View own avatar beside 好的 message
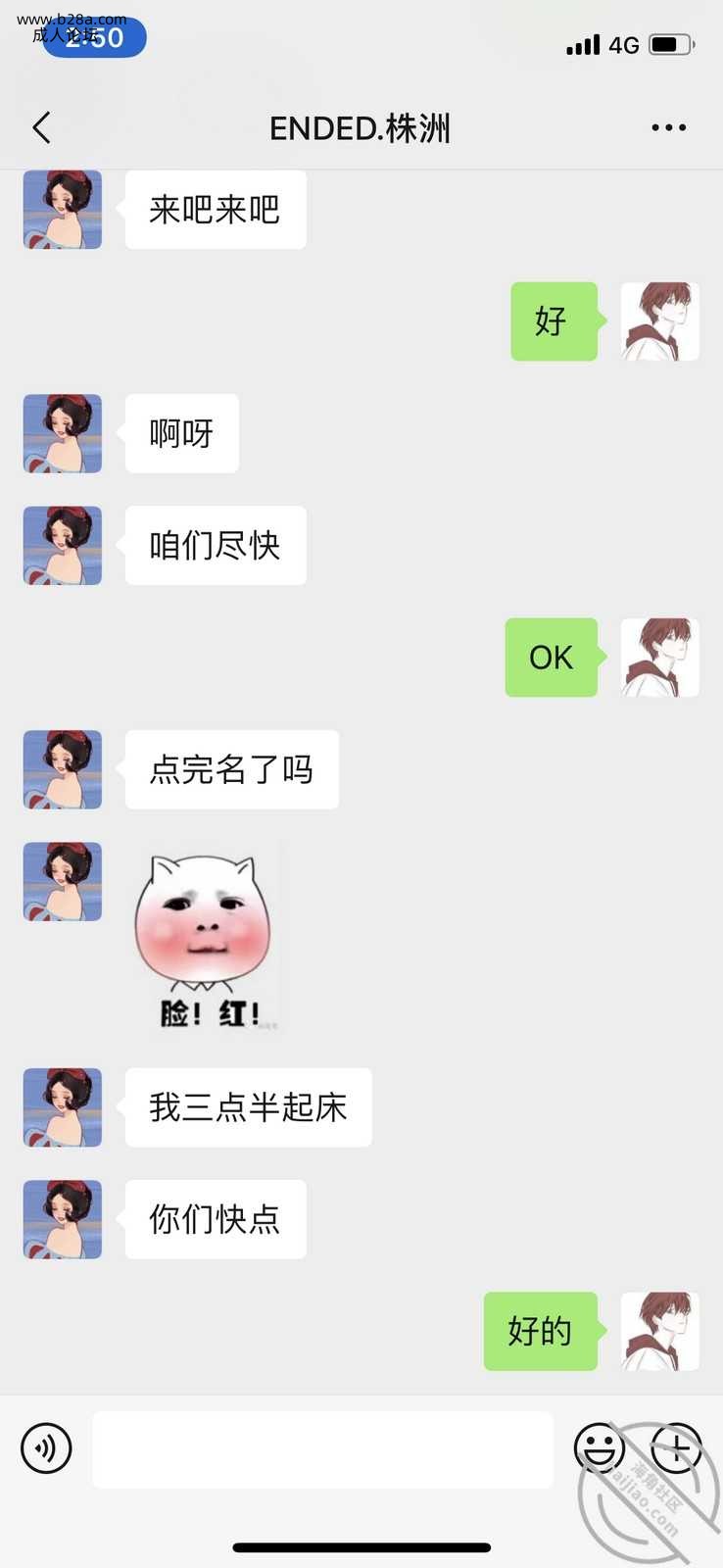The image size is (723, 1568). (659, 1331)
